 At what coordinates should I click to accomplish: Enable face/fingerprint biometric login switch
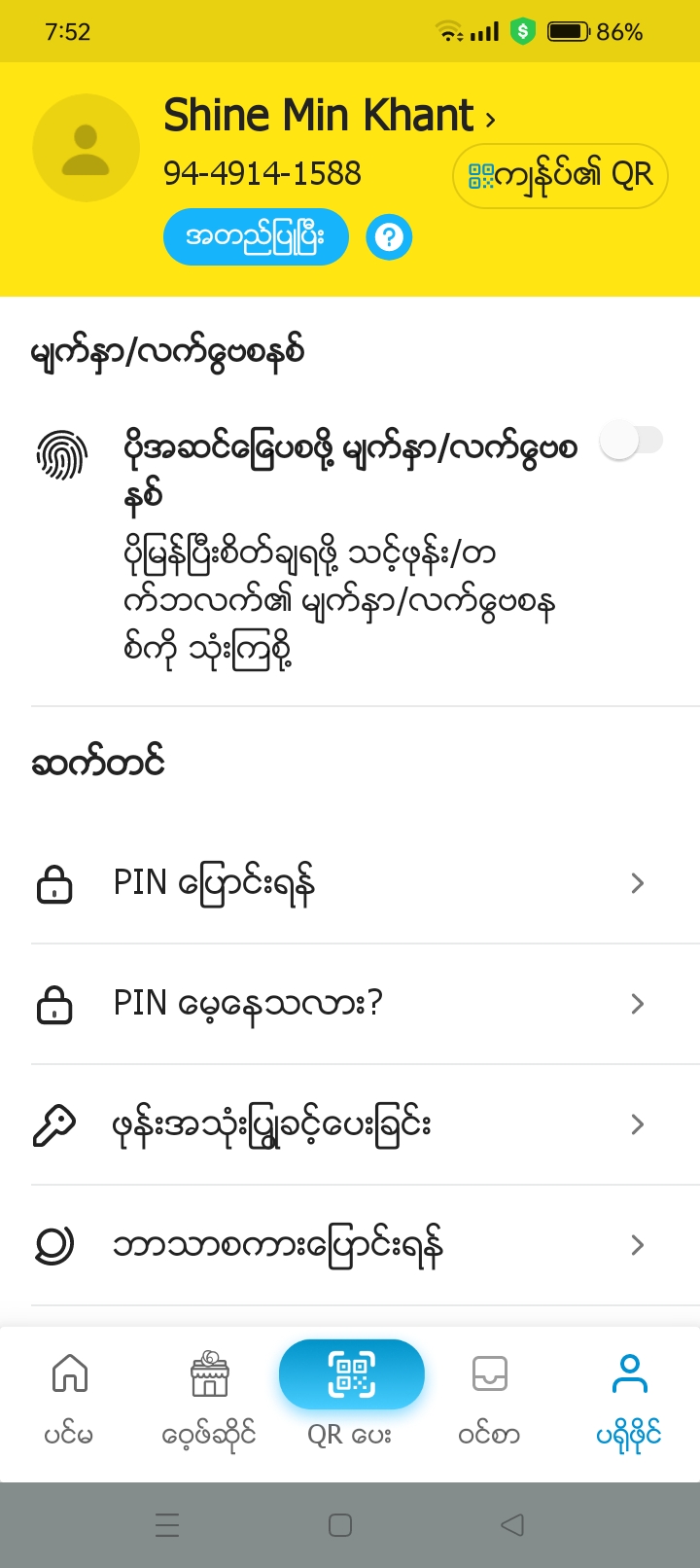pos(631,441)
